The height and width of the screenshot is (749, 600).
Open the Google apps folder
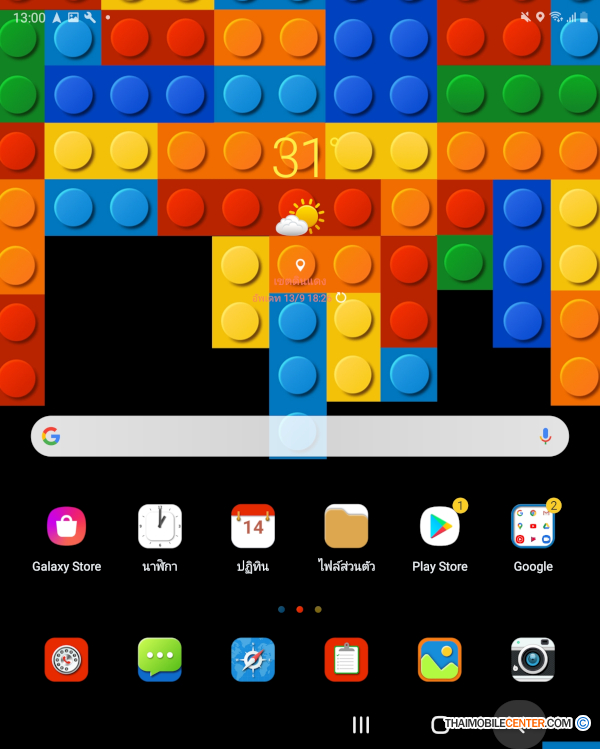(x=533, y=527)
